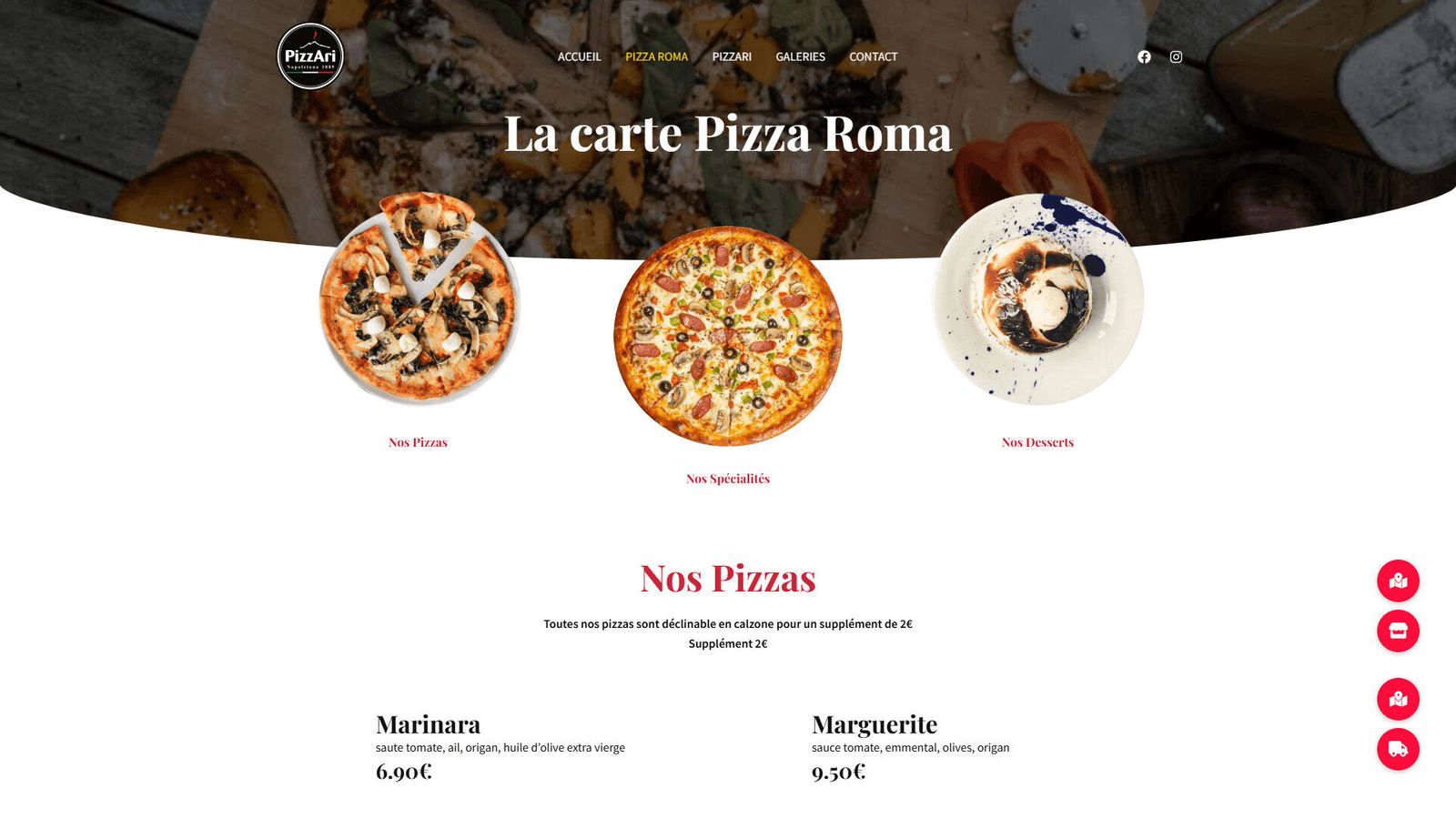Tap the map button above the store button
1456x819 pixels.
[x=1398, y=581]
